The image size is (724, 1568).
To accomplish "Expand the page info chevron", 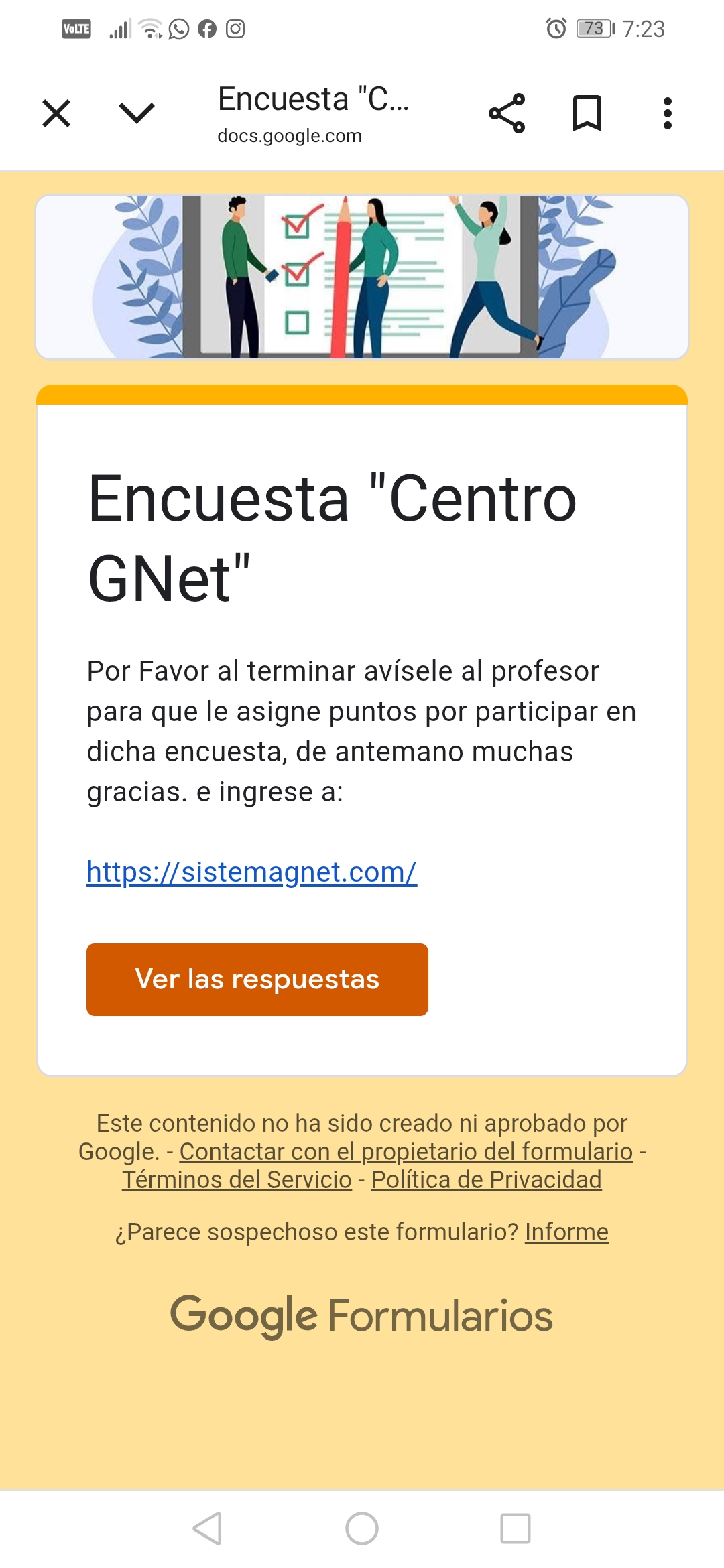I will point(137,113).
